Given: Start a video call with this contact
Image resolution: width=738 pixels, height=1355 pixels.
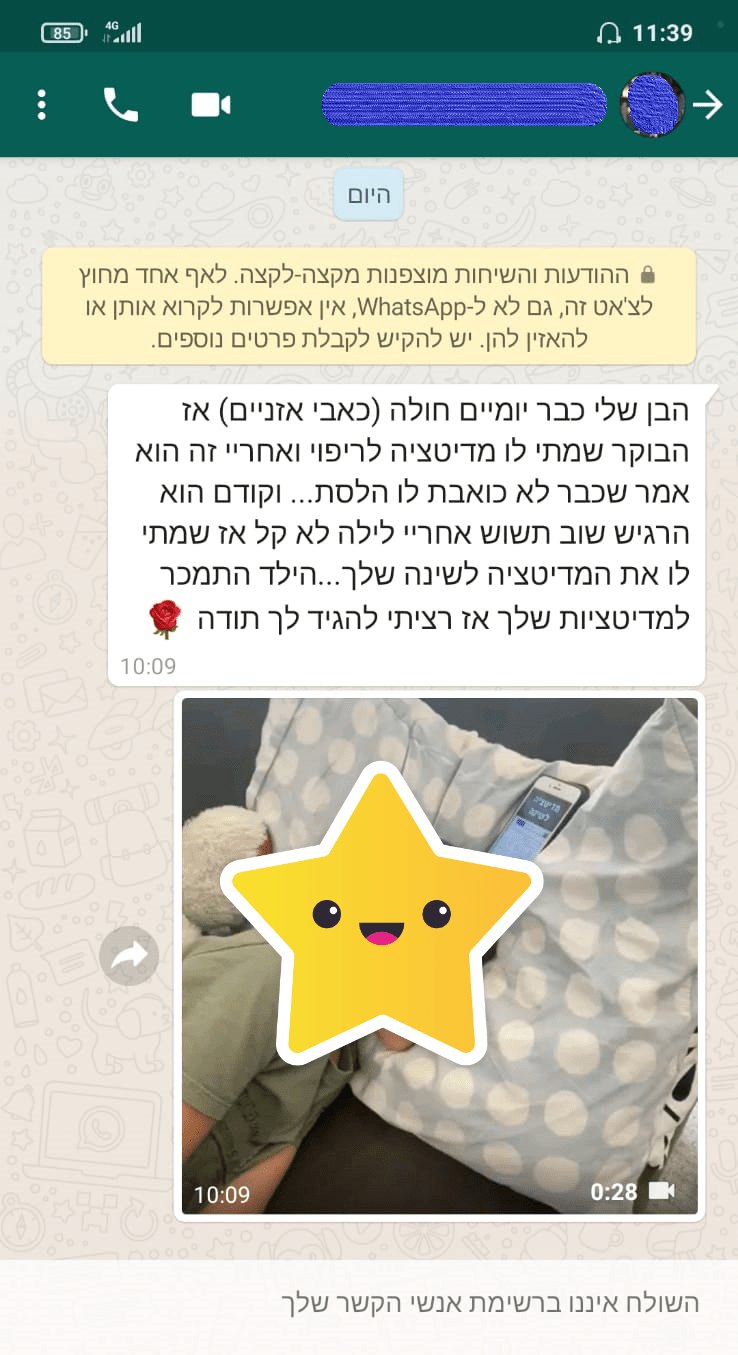Looking at the screenshot, I should tap(211, 104).
